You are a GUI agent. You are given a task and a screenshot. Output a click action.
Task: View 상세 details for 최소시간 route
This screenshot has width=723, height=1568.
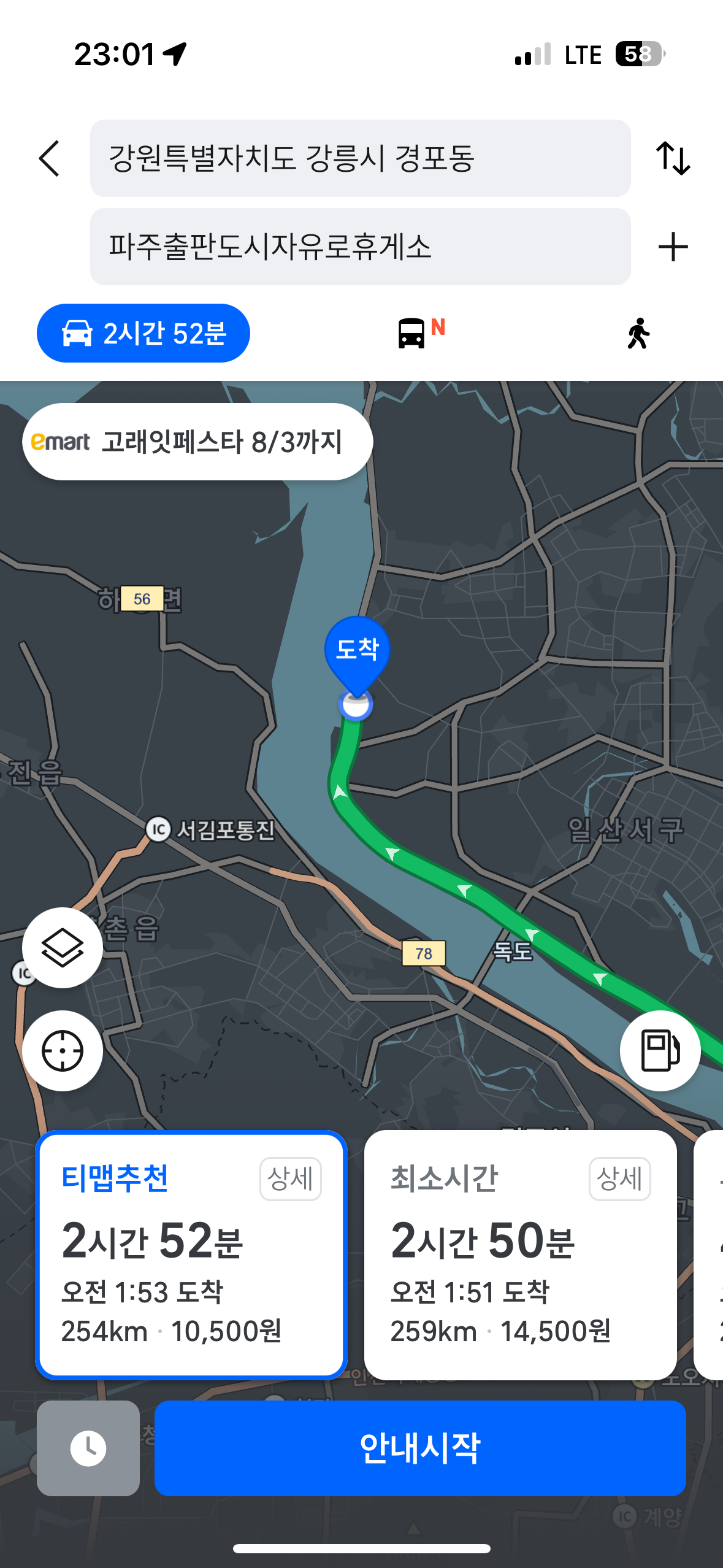click(x=619, y=1178)
